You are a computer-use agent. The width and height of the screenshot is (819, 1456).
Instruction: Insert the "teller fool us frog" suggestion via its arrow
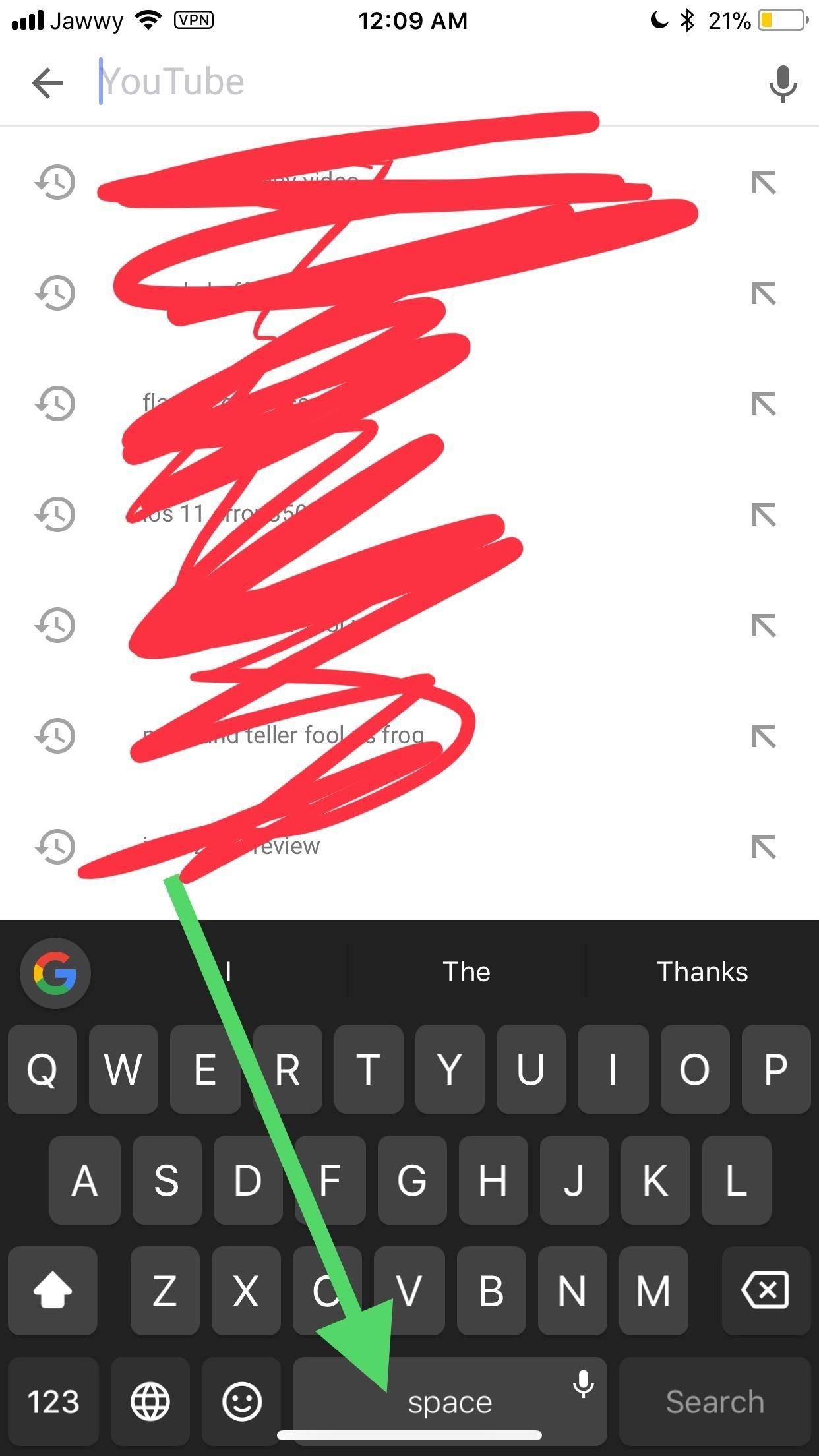[x=764, y=736]
